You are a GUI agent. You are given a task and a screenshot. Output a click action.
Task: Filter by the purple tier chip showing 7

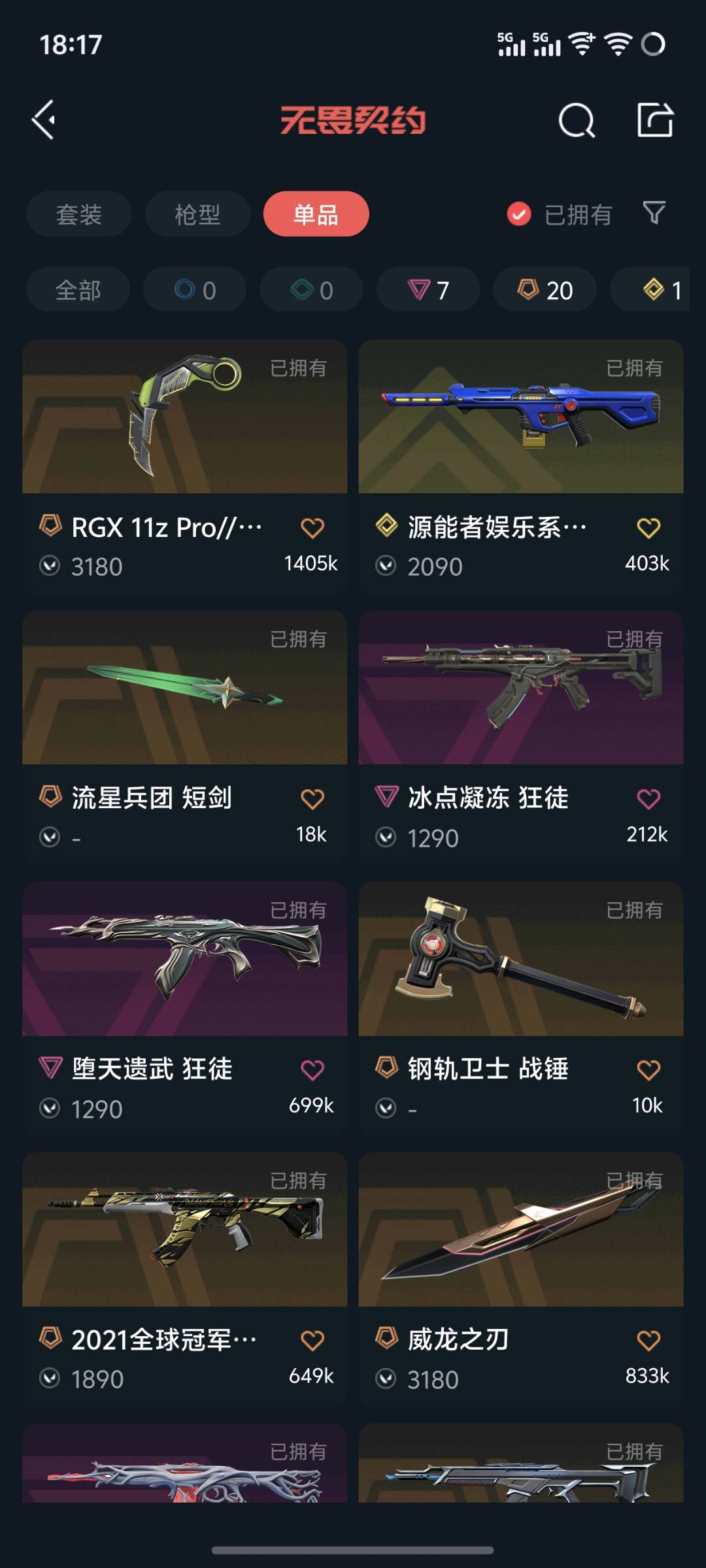pos(428,289)
